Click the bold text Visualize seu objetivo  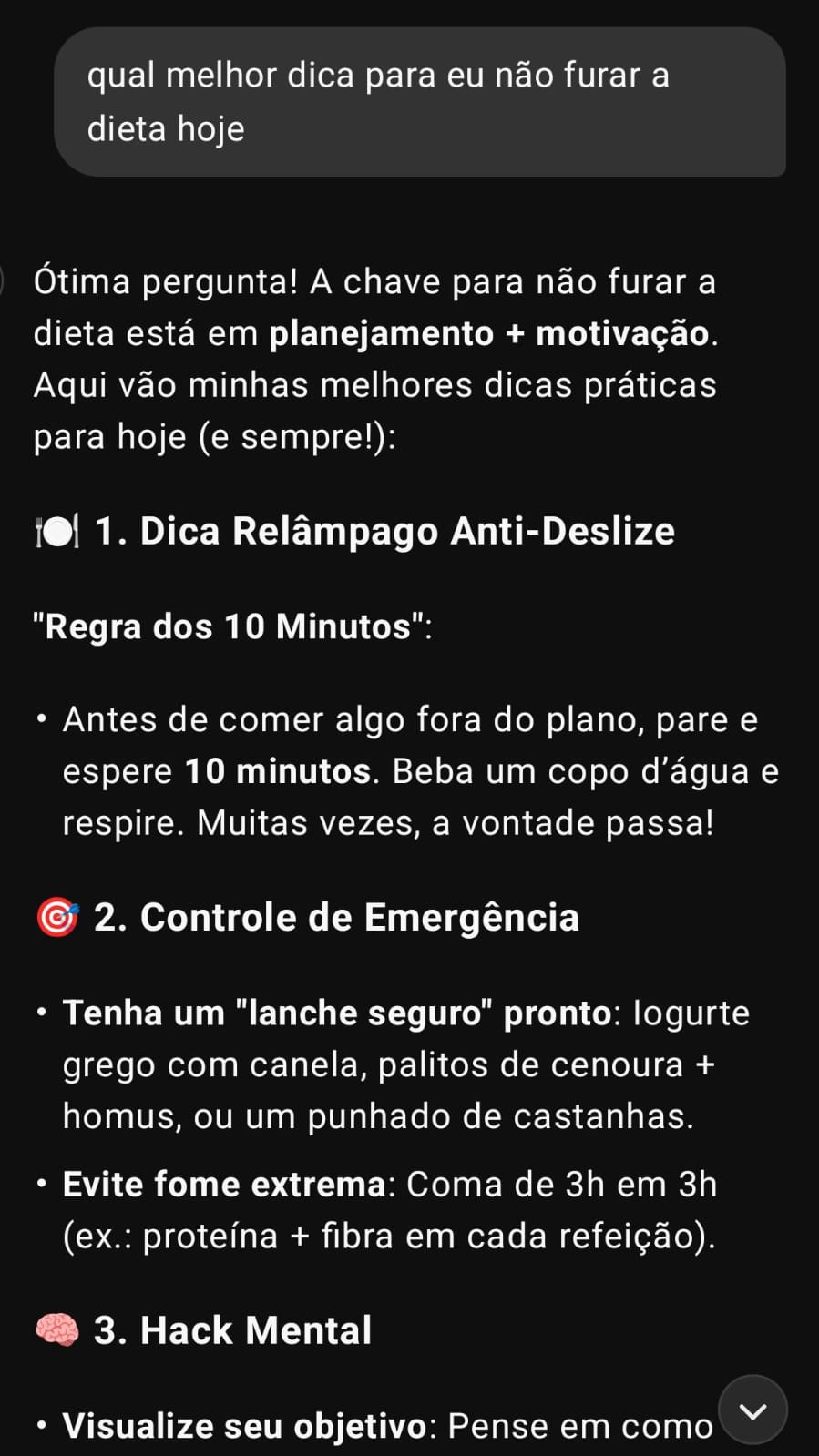tap(246, 1424)
